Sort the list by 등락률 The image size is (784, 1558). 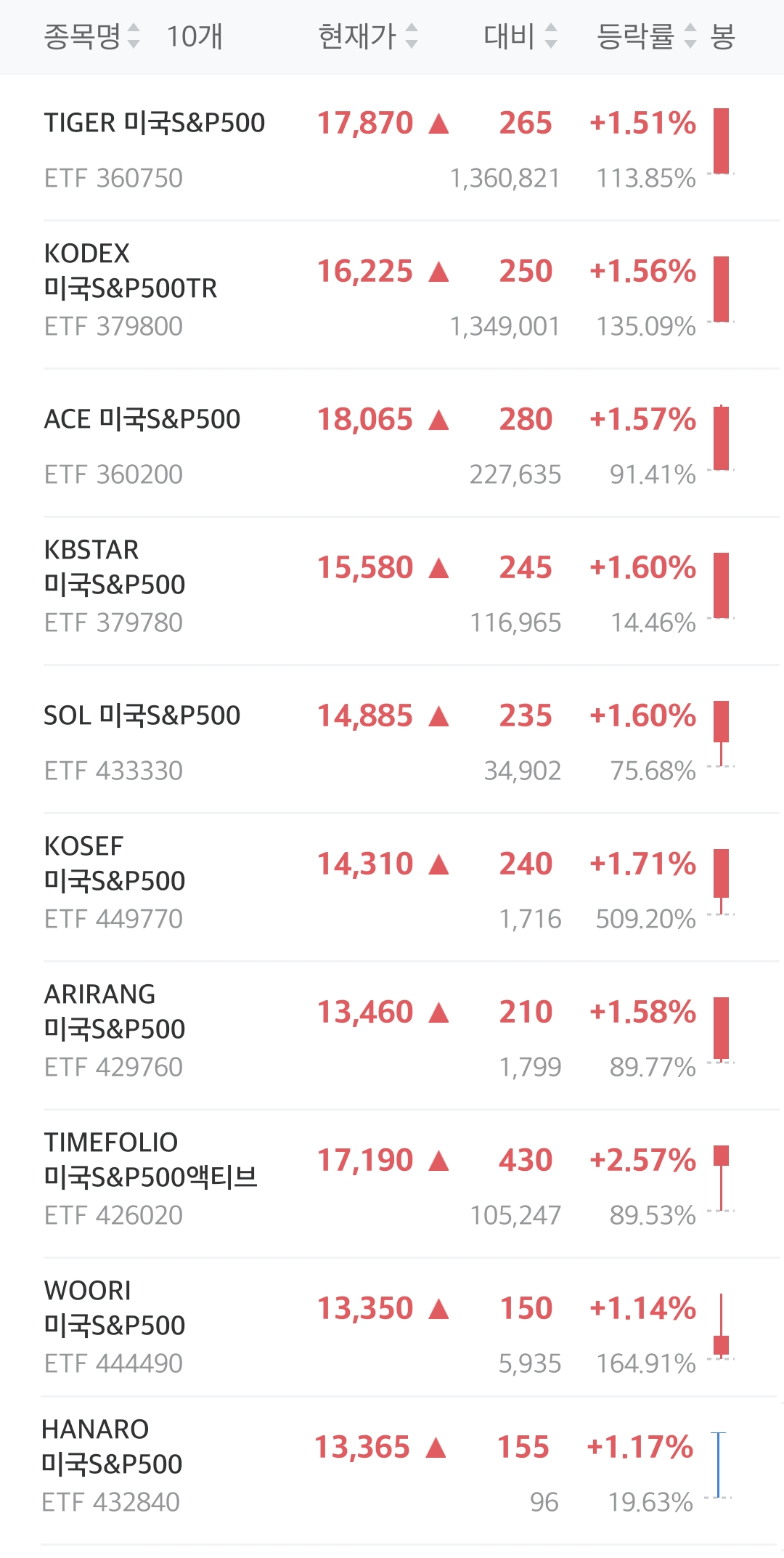[x=645, y=36]
